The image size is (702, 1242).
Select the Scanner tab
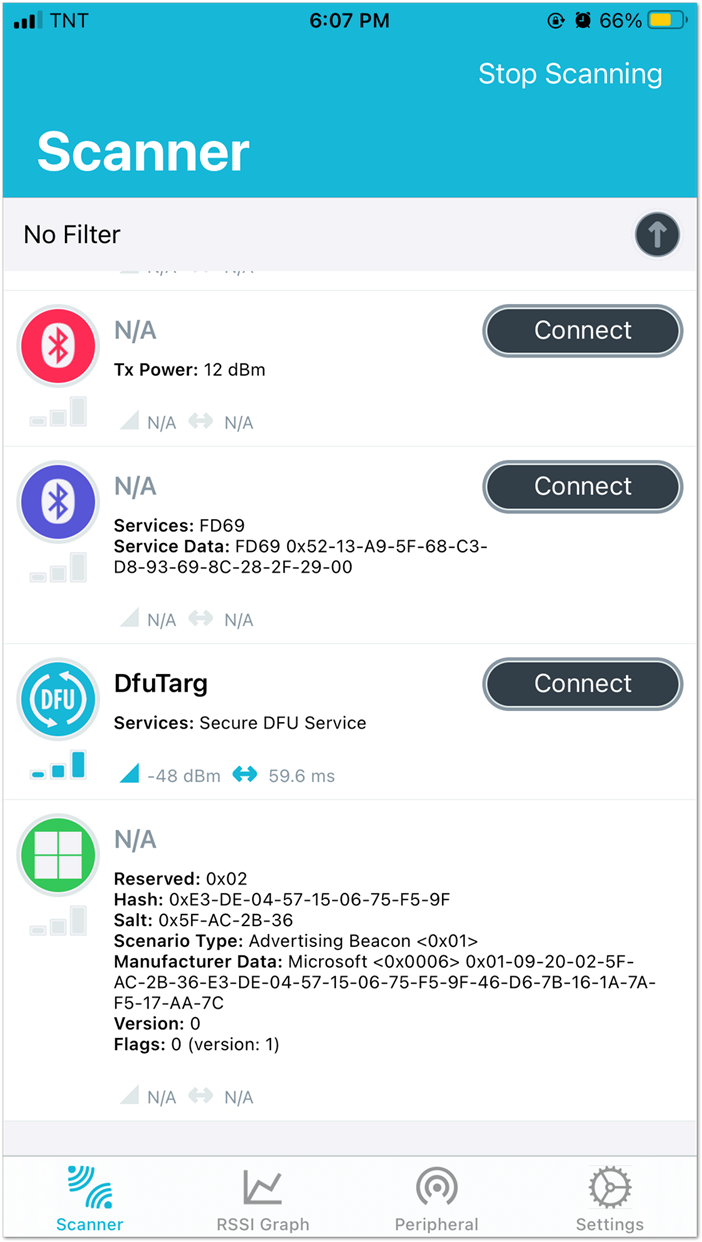pyautogui.click(x=90, y=1200)
